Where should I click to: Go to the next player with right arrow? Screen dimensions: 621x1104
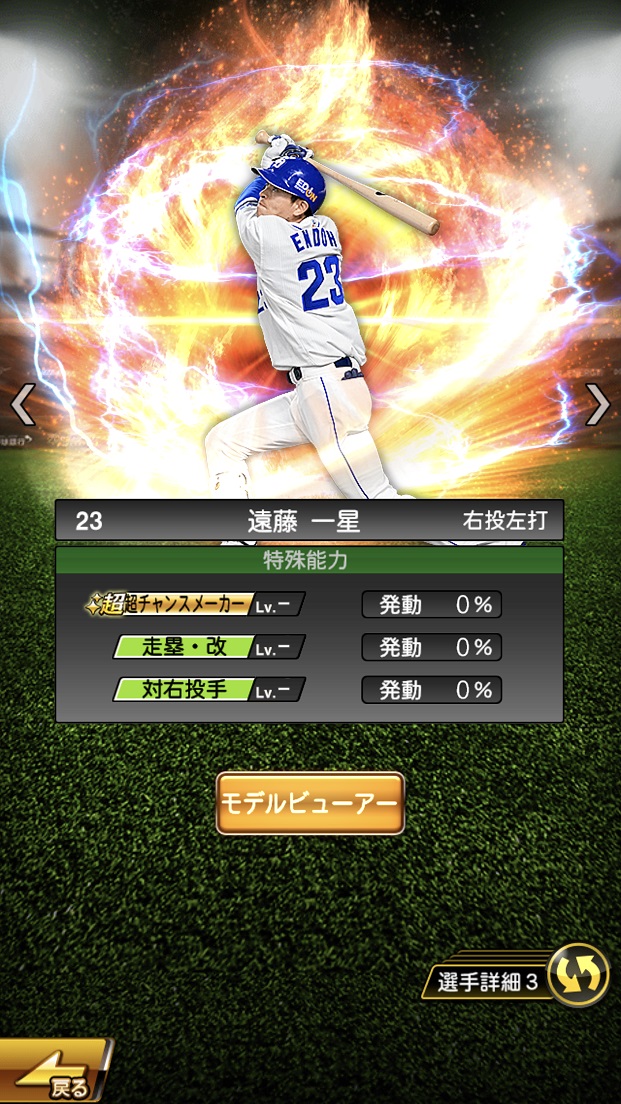597,404
